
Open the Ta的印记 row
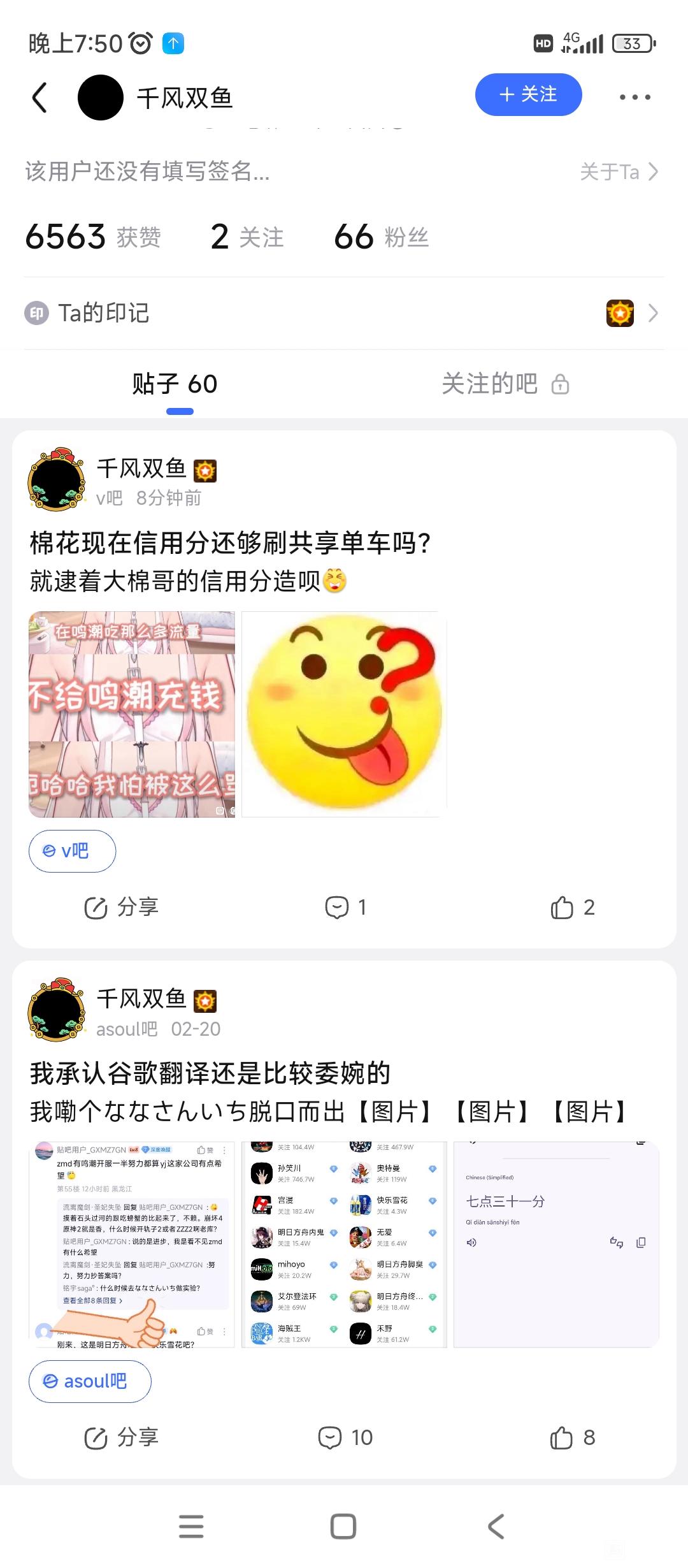coord(344,313)
